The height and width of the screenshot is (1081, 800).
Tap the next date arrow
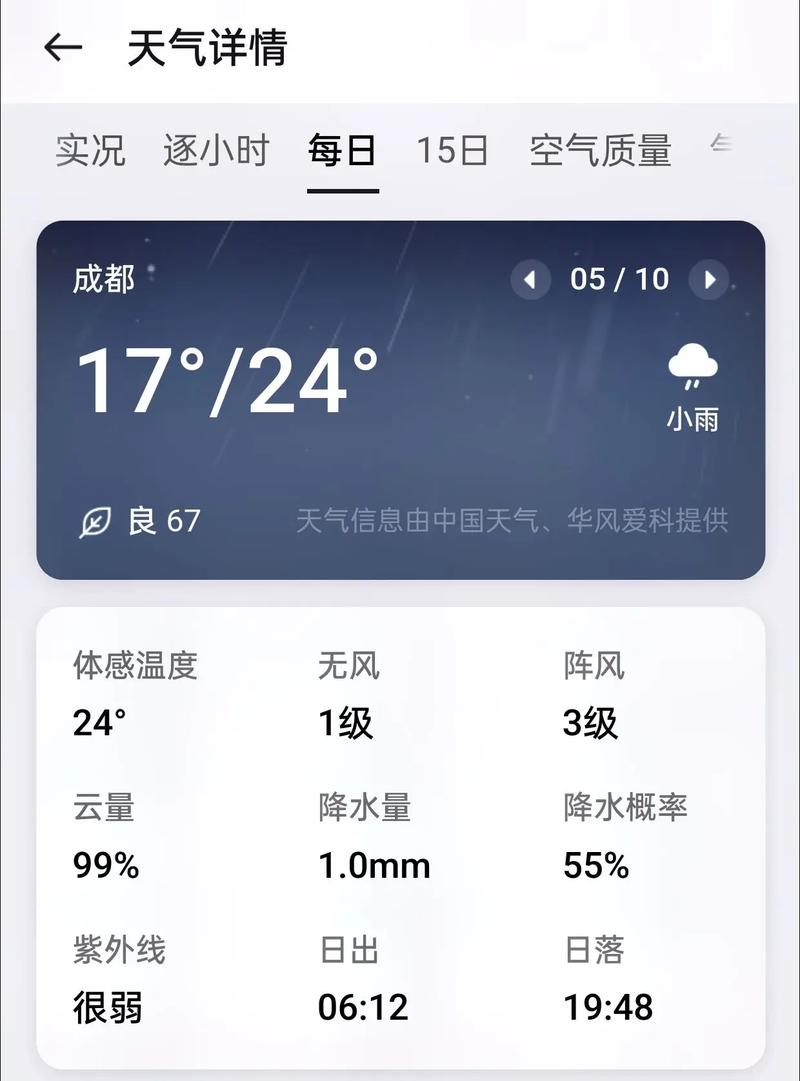(x=713, y=280)
